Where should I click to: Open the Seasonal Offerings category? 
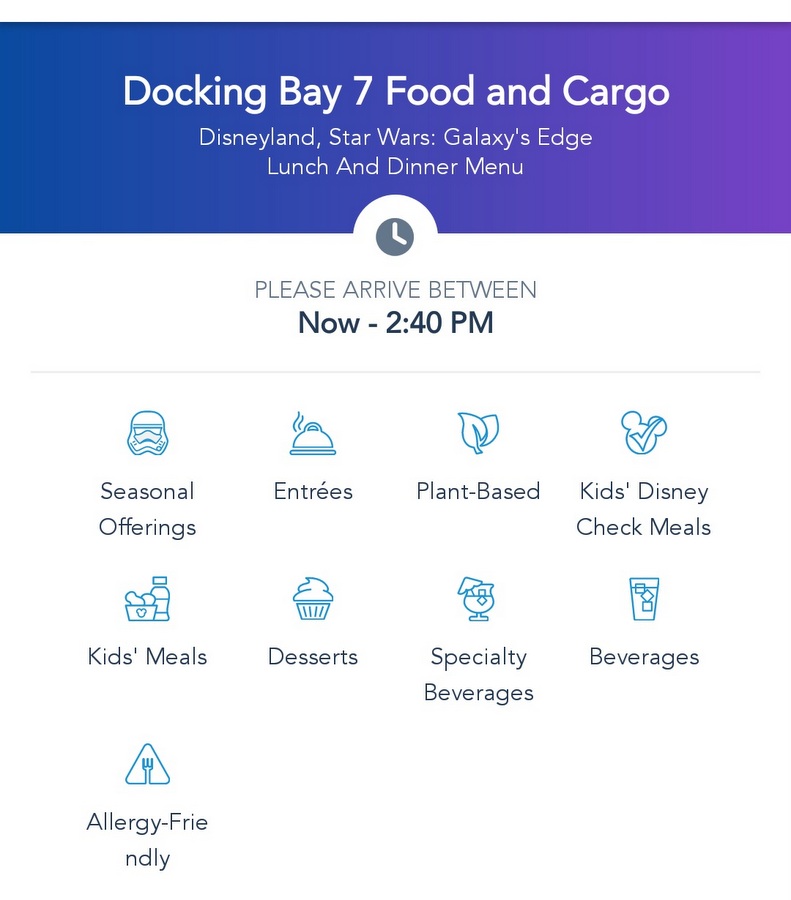coord(147,472)
